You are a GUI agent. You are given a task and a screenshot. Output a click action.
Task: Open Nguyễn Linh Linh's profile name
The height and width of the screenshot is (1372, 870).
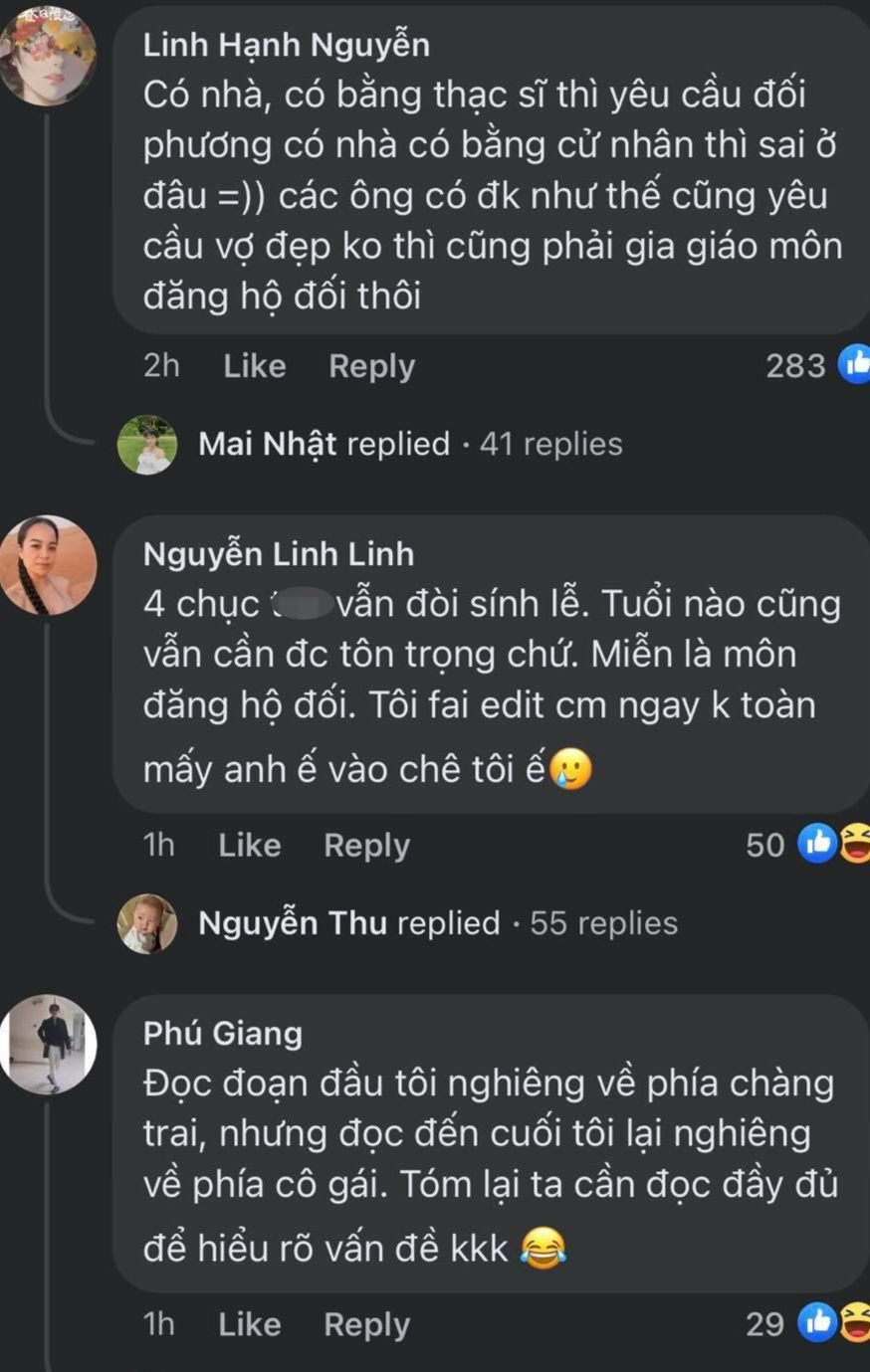(278, 554)
